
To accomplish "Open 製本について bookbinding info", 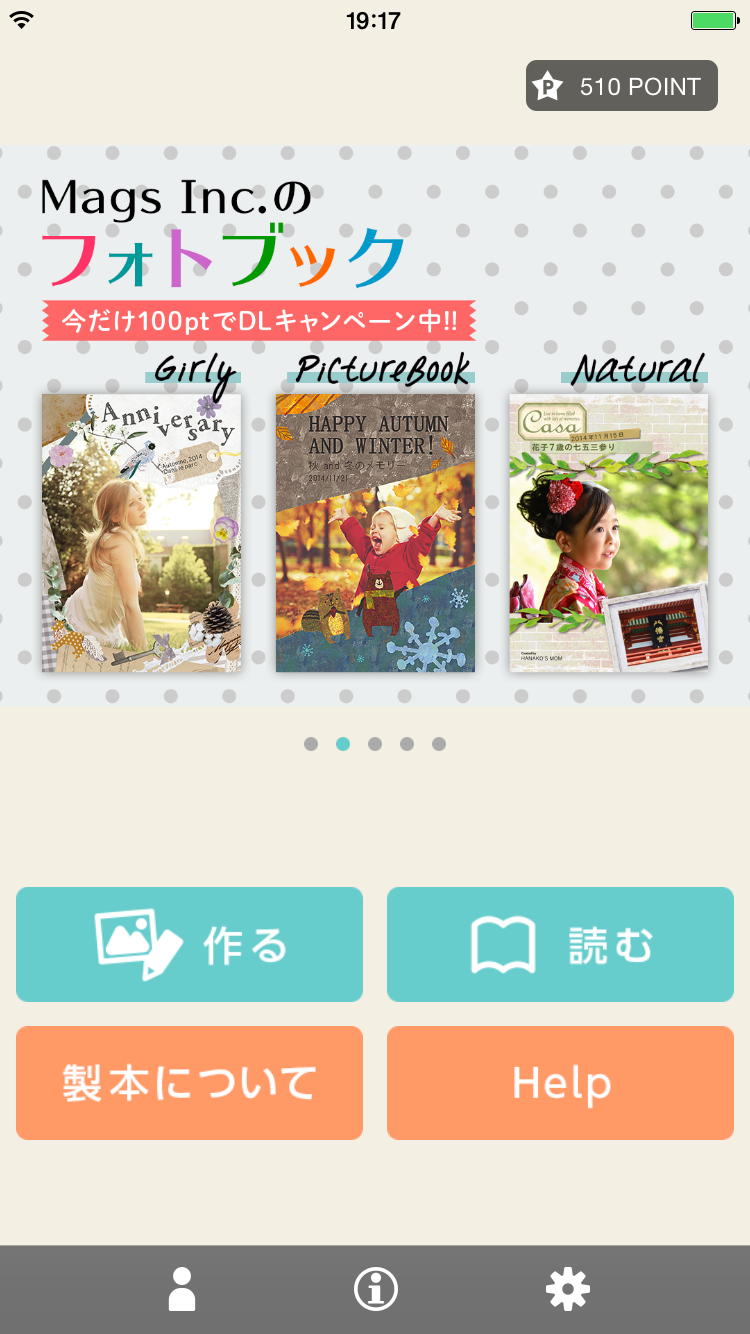I will click(x=189, y=1083).
